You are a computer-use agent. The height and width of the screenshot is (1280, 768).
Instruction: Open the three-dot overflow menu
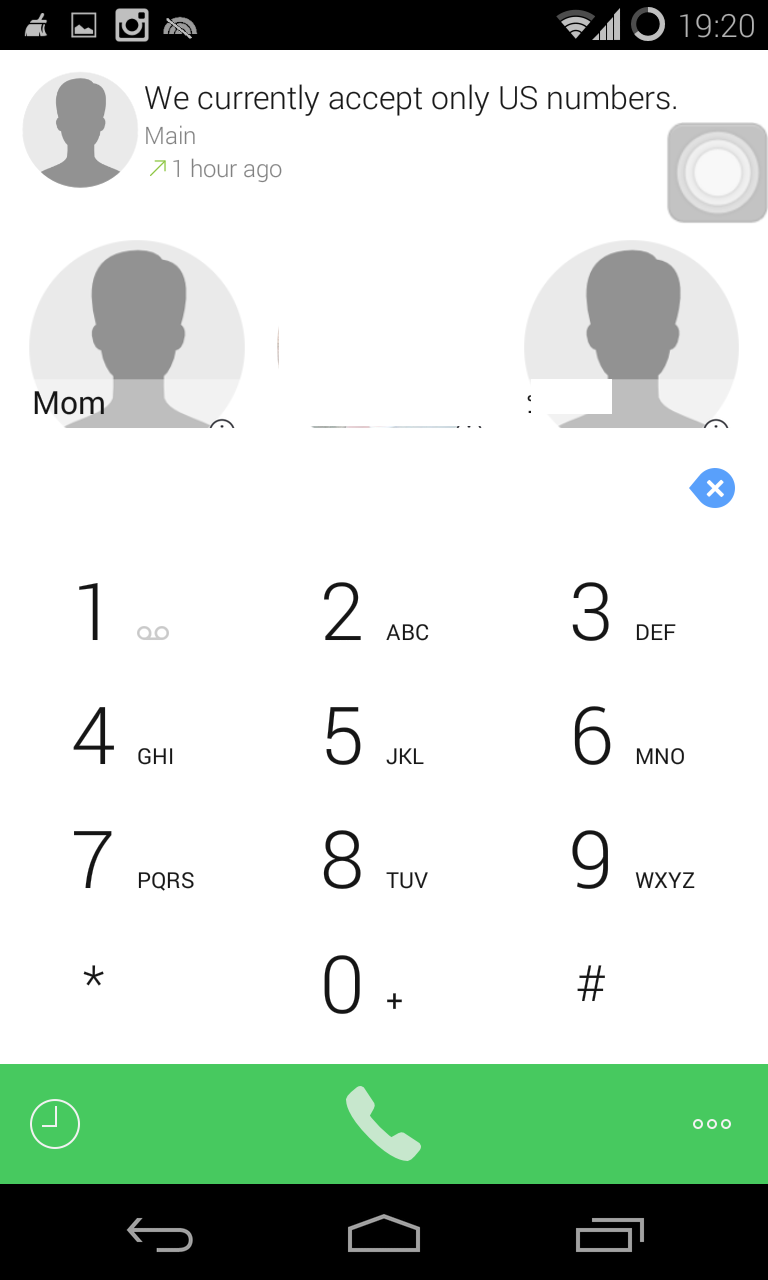[x=712, y=1124]
